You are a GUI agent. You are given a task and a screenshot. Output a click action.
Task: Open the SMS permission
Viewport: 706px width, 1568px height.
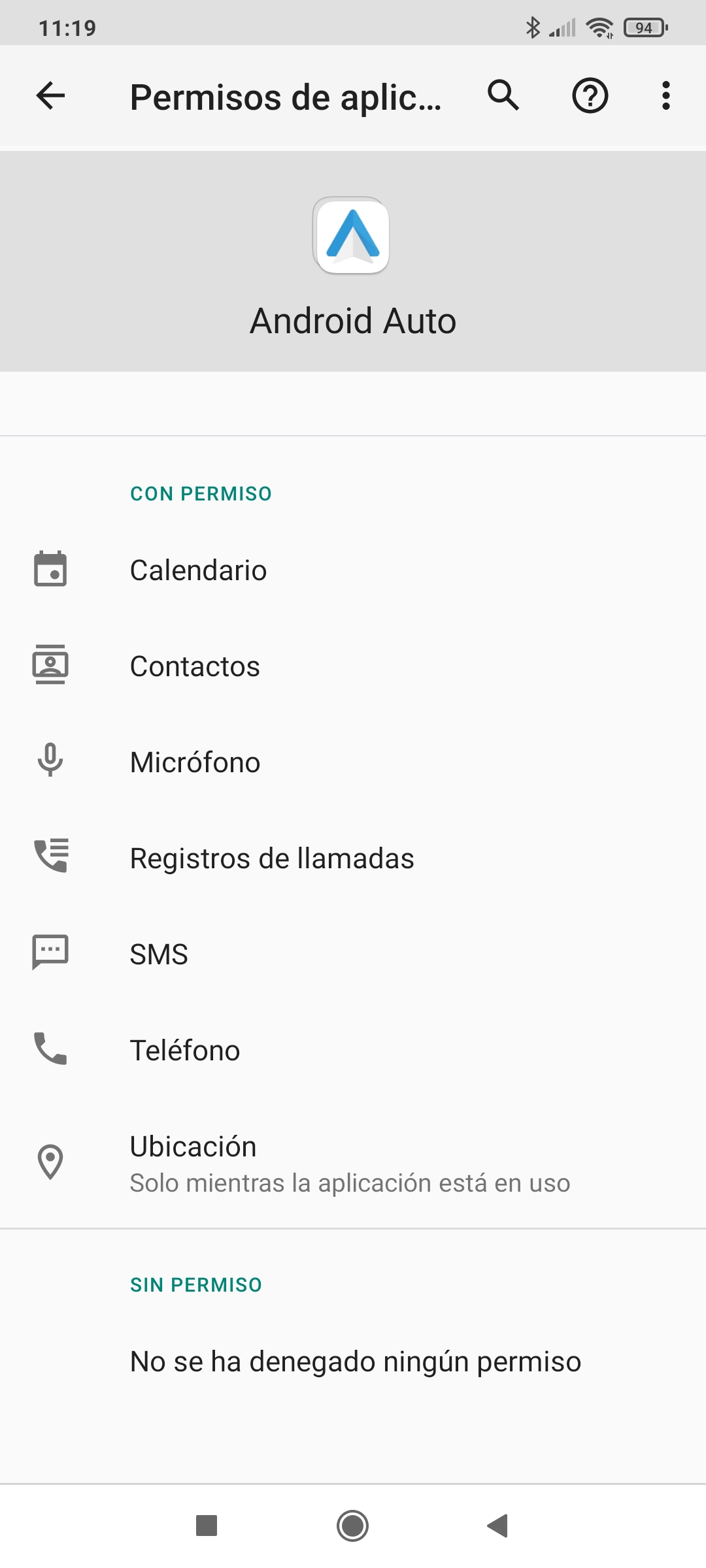click(353, 955)
